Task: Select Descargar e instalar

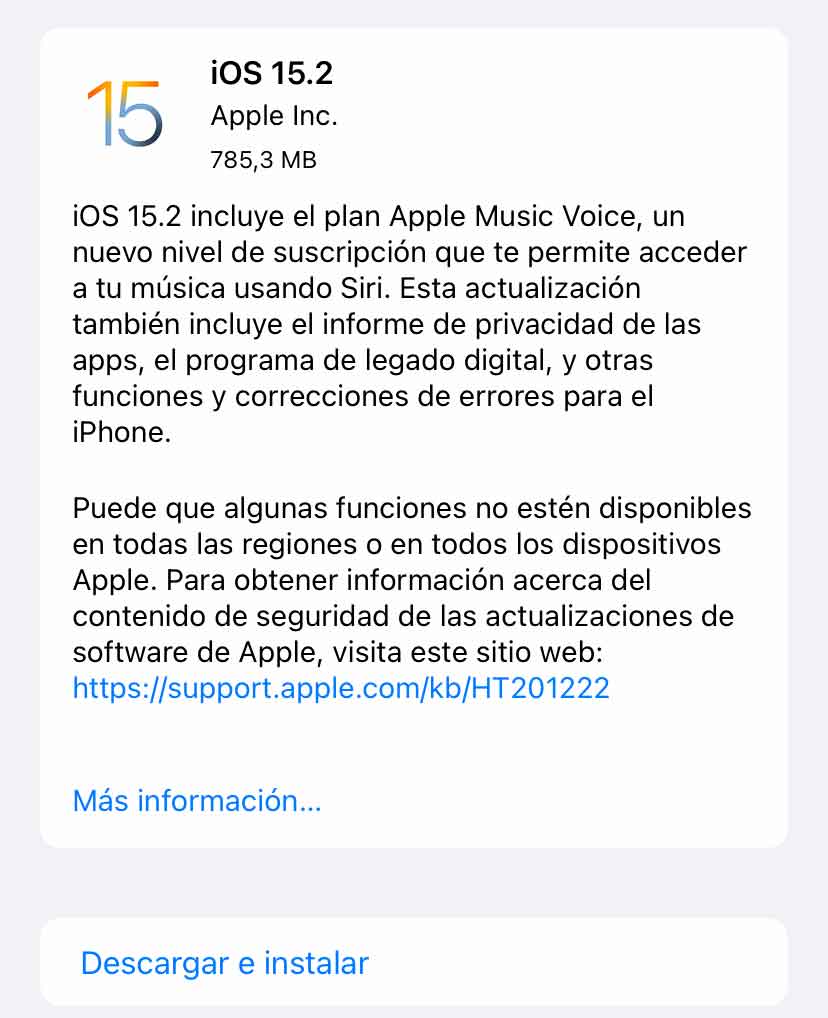Action: tap(225, 963)
